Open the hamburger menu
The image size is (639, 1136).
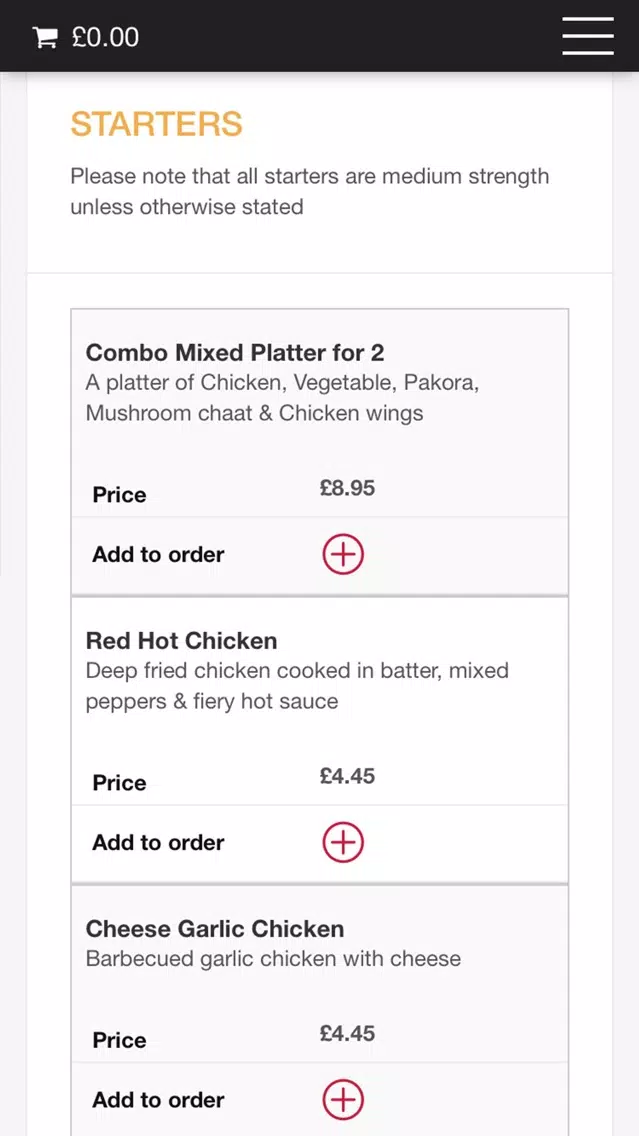(x=588, y=36)
